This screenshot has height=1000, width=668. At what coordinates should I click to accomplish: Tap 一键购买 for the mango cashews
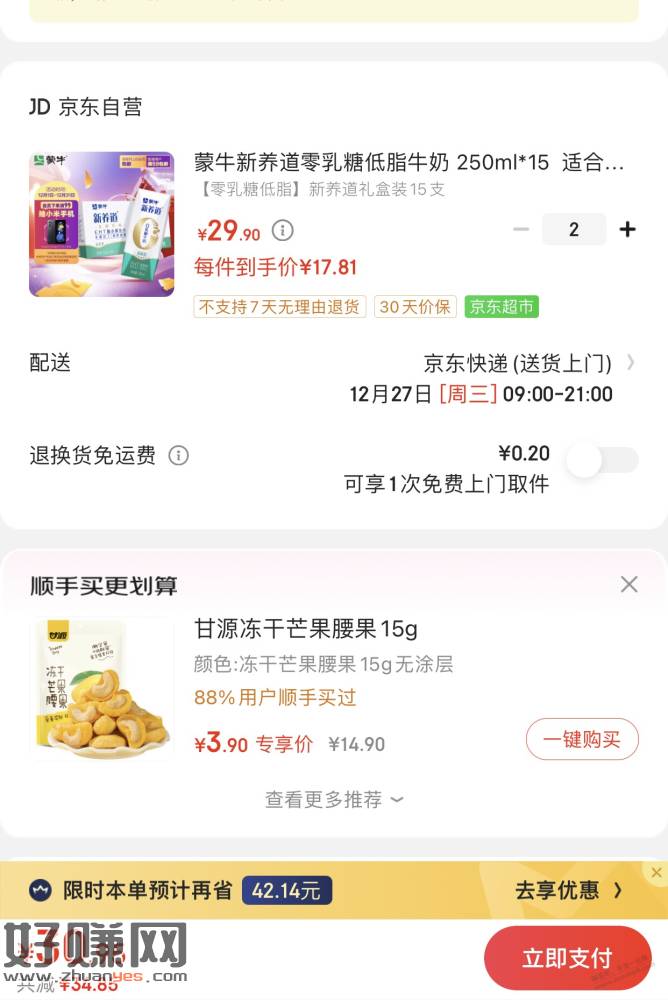click(581, 740)
